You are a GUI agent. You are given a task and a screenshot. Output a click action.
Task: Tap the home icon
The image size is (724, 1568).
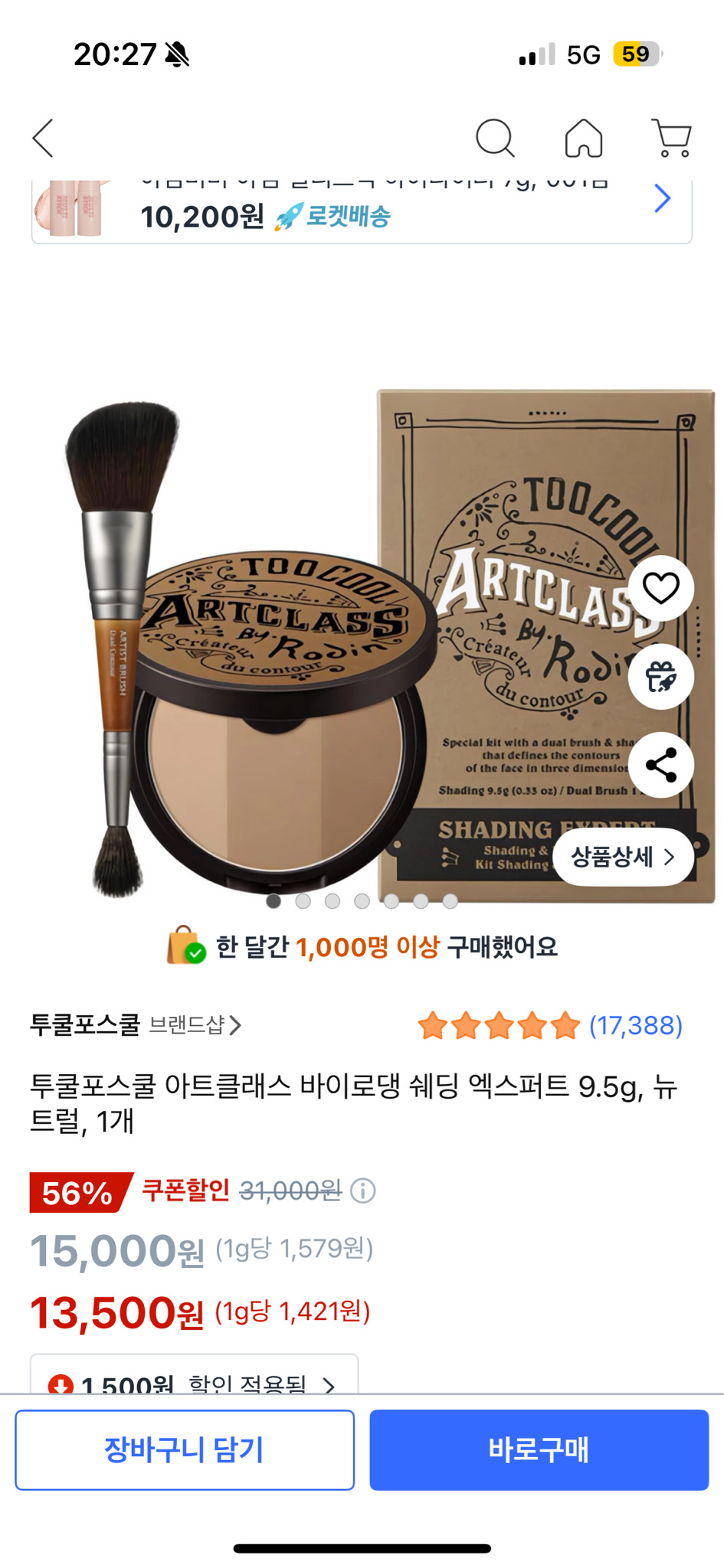point(585,138)
